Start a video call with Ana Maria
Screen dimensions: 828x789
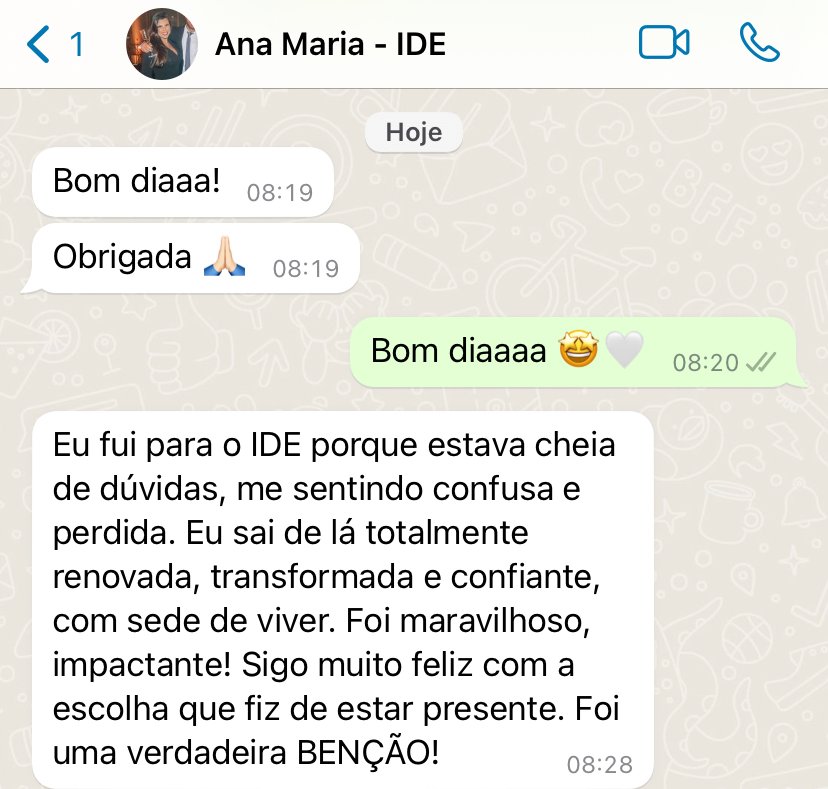(x=664, y=43)
